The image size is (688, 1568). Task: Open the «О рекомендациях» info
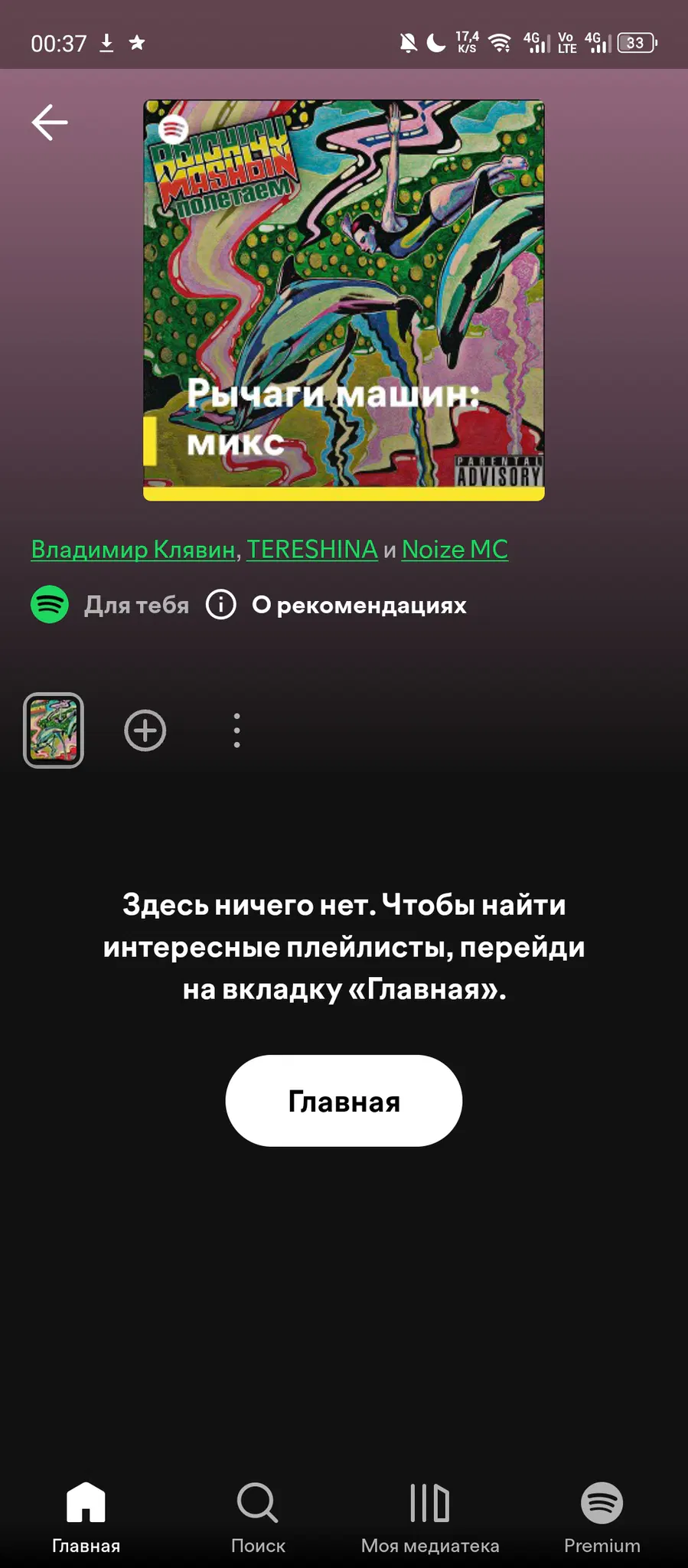click(337, 605)
